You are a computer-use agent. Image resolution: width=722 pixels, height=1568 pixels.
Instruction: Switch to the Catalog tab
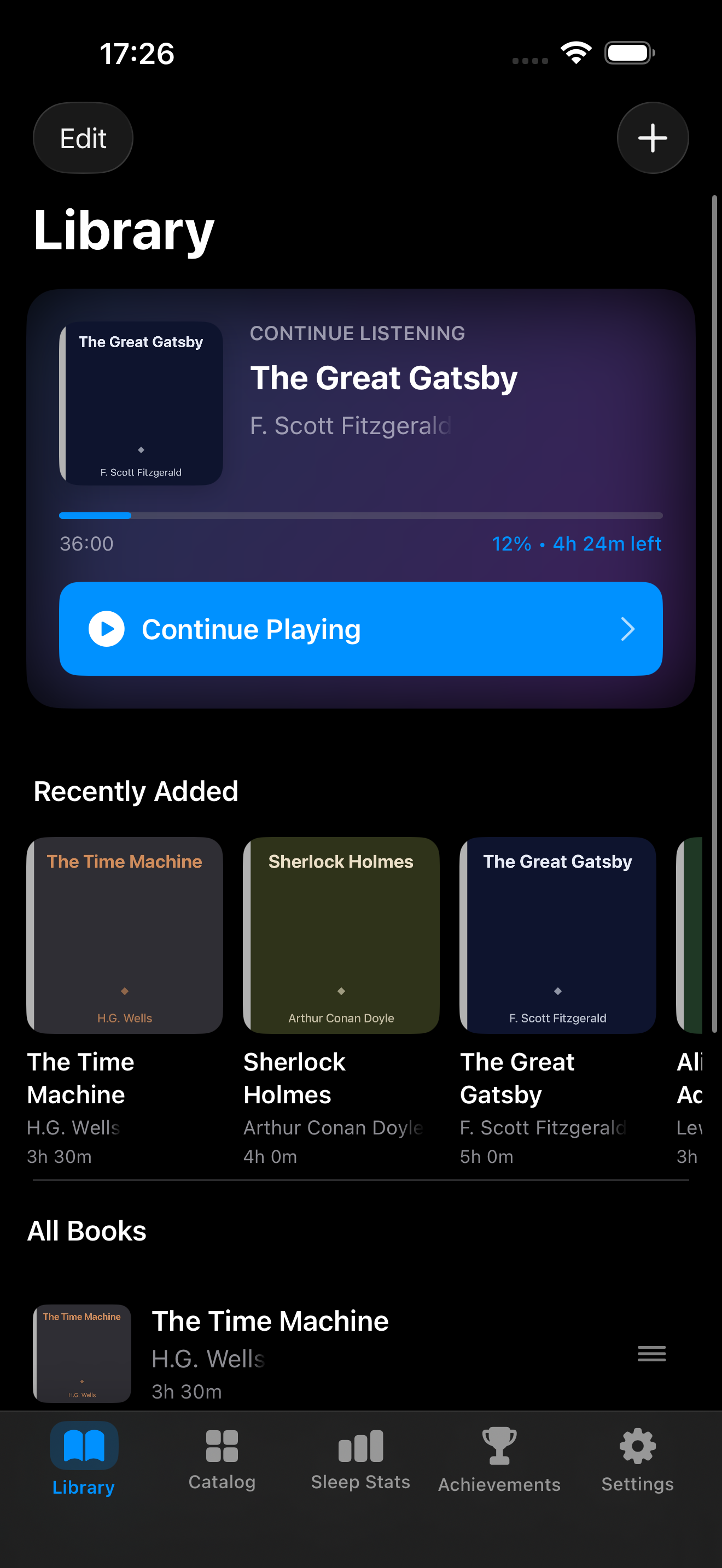(x=222, y=1459)
